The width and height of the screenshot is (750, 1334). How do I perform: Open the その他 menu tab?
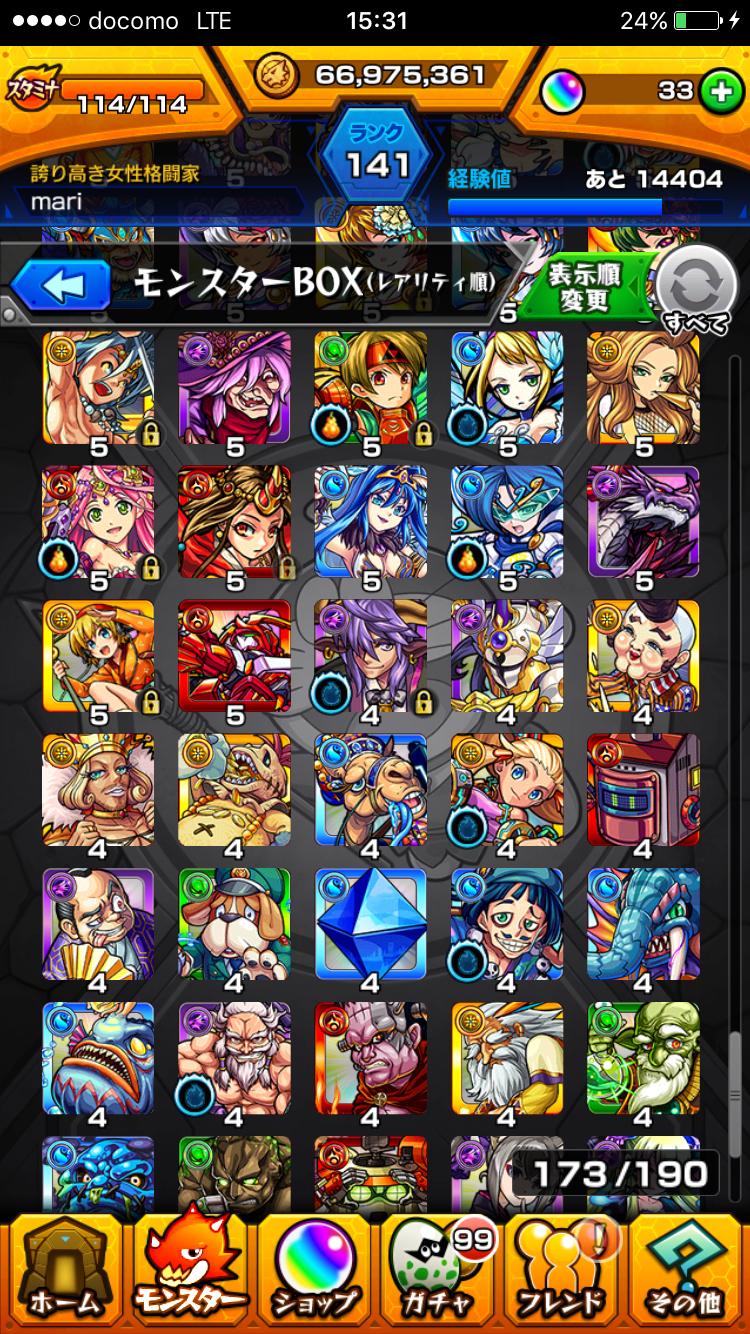coord(685,1272)
